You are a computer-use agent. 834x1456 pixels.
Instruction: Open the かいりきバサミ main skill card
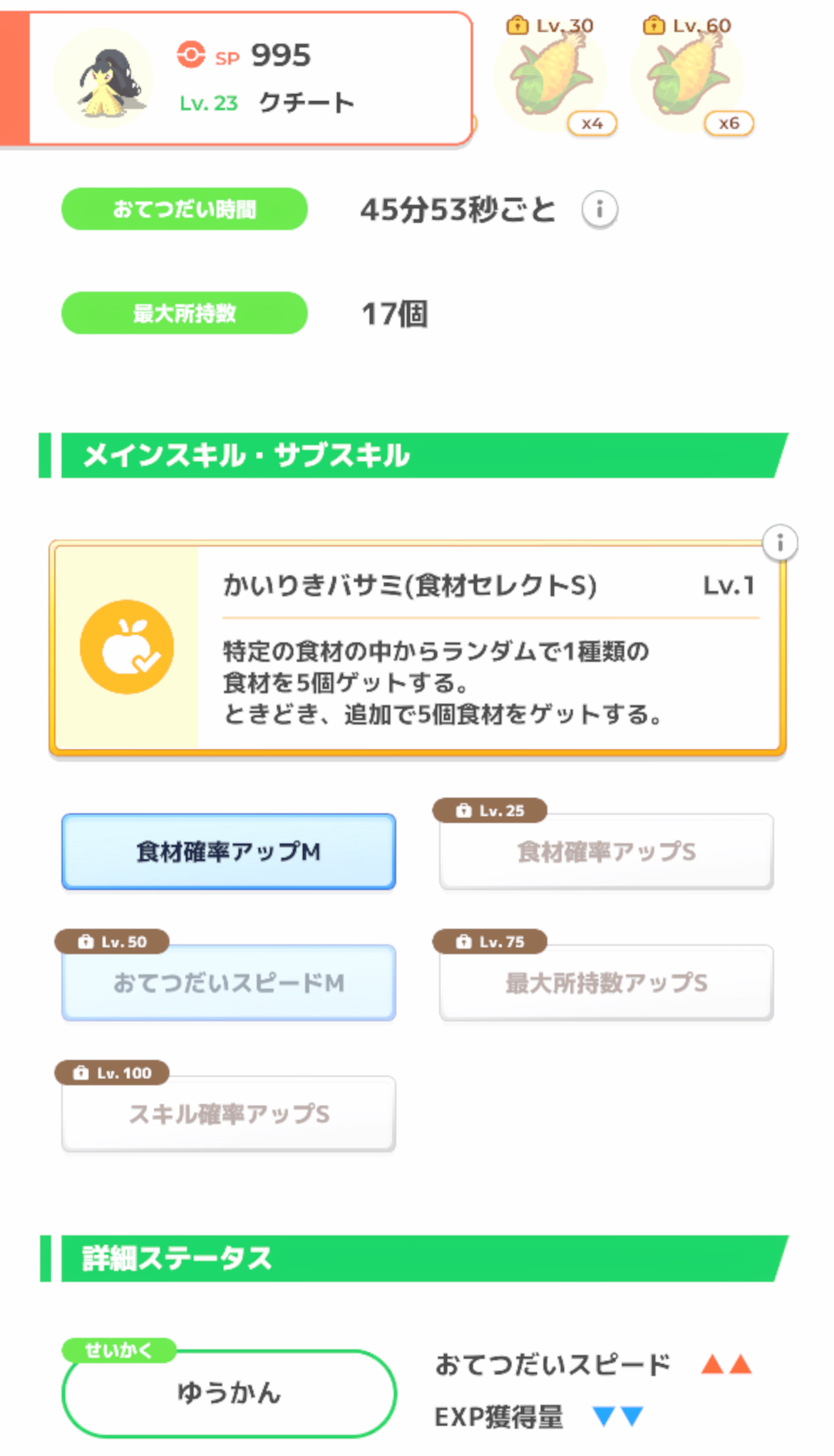tap(418, 647)
